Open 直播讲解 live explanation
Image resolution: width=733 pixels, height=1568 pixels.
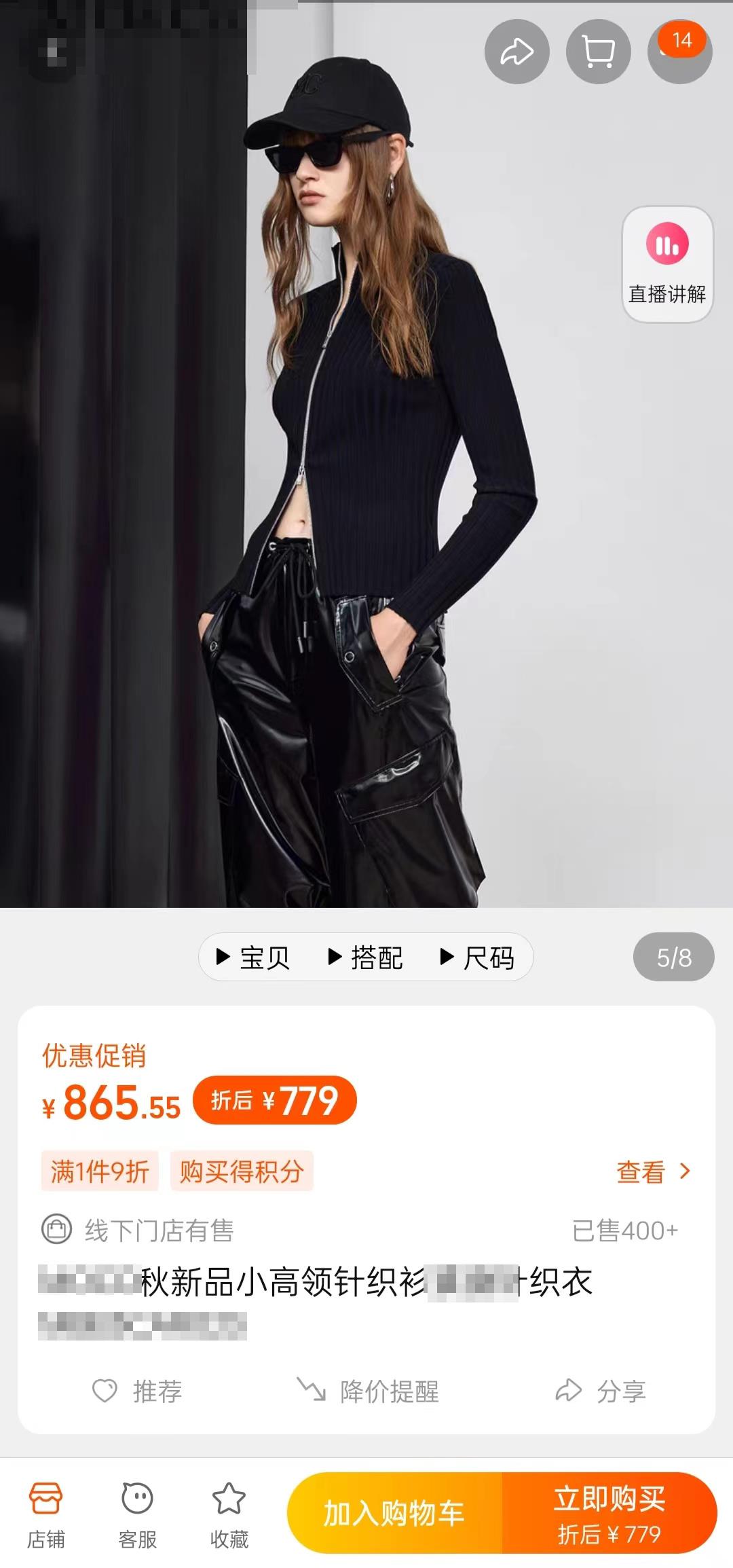[x=667, y=263]
